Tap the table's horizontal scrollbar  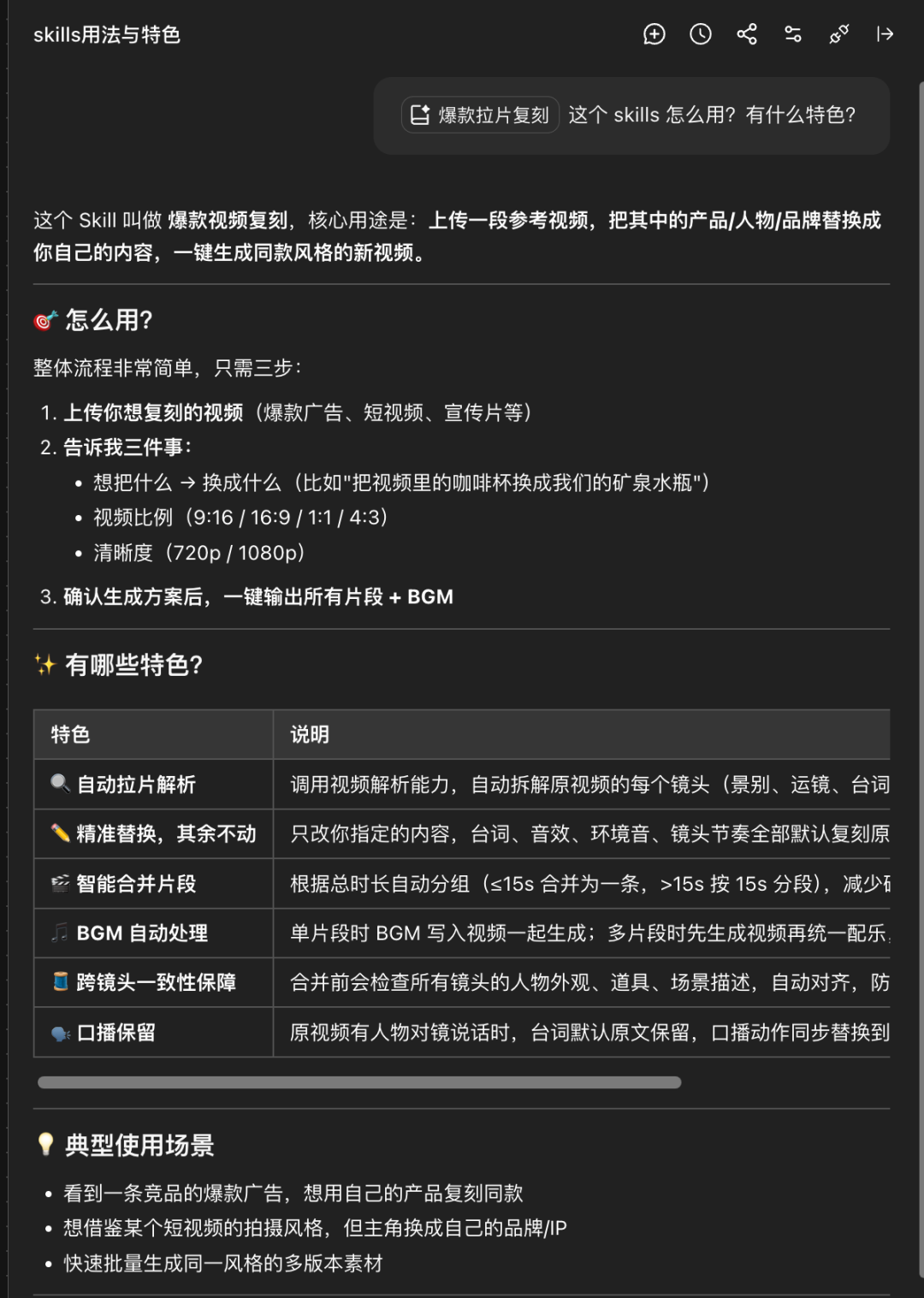pos(359,1082)
